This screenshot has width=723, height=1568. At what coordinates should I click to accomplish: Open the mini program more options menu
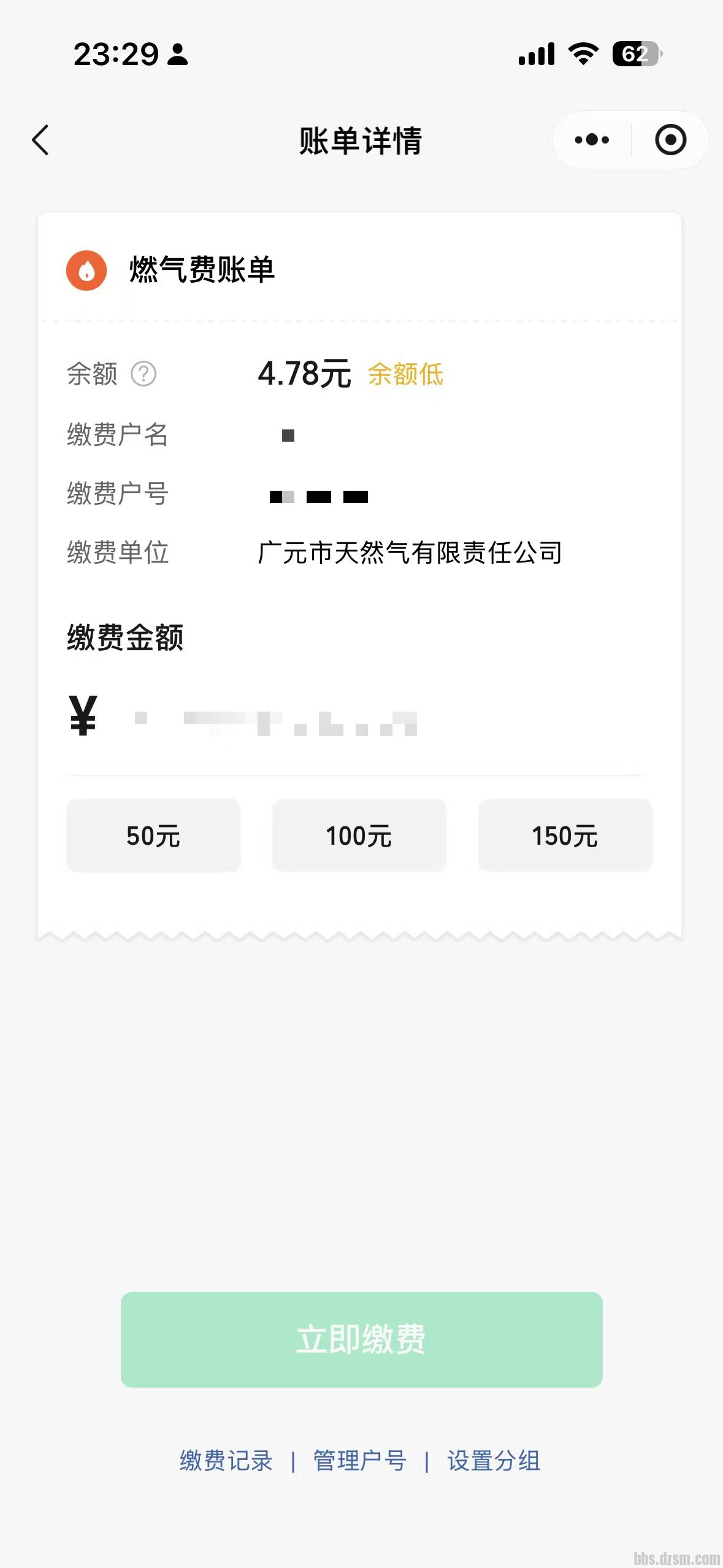(592, 140)
